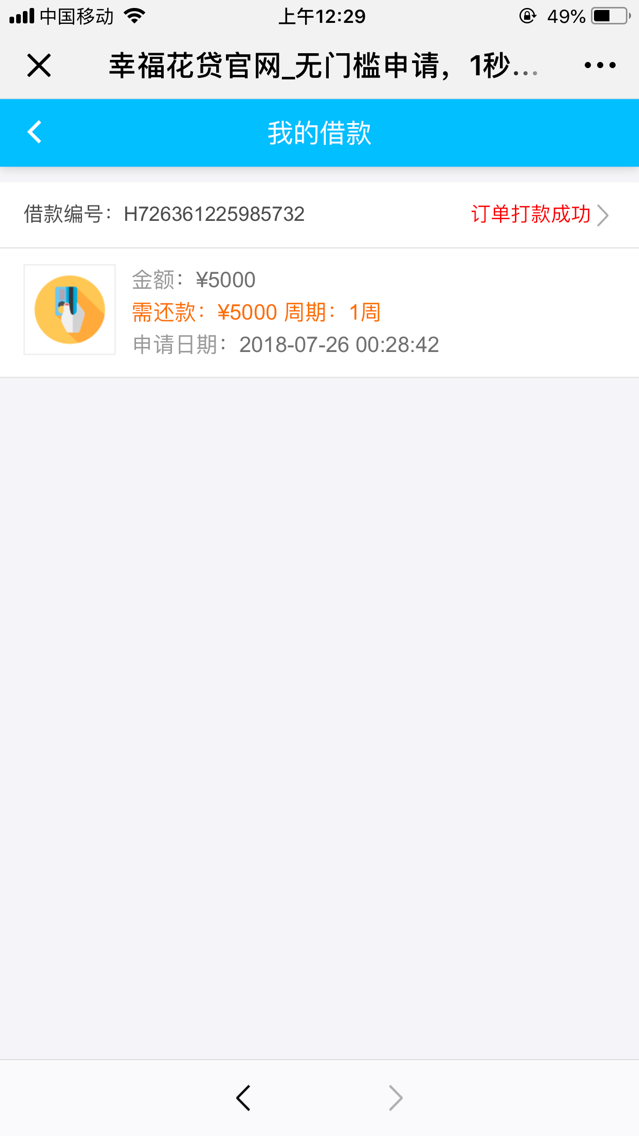This screenshot has width=639, height=1136.
Task: Tap the browser forward arrow at bottom
Action: [395, 1098]
